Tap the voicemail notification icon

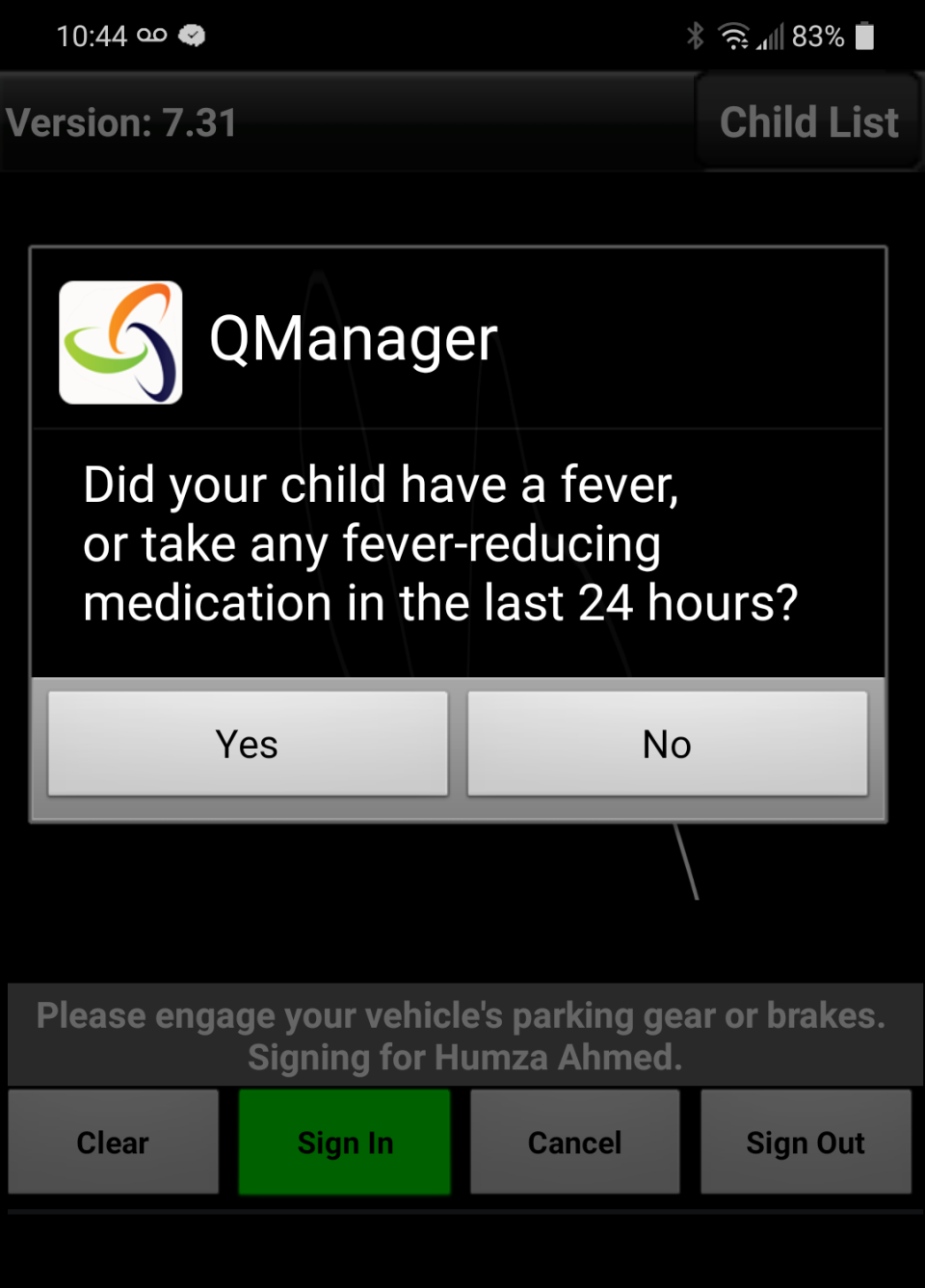click(154, 36)
